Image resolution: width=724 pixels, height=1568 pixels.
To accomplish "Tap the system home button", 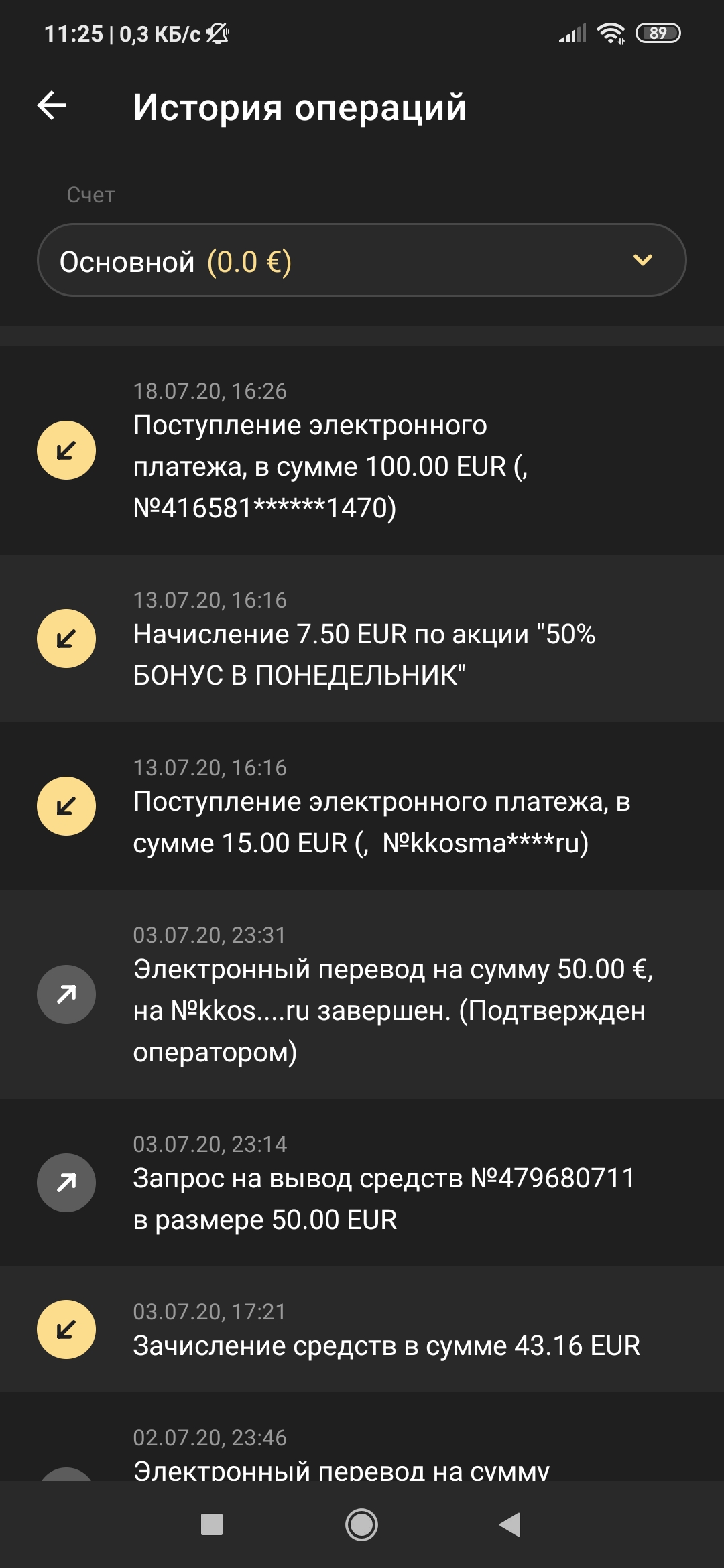I will click(x=361, y=1525).
